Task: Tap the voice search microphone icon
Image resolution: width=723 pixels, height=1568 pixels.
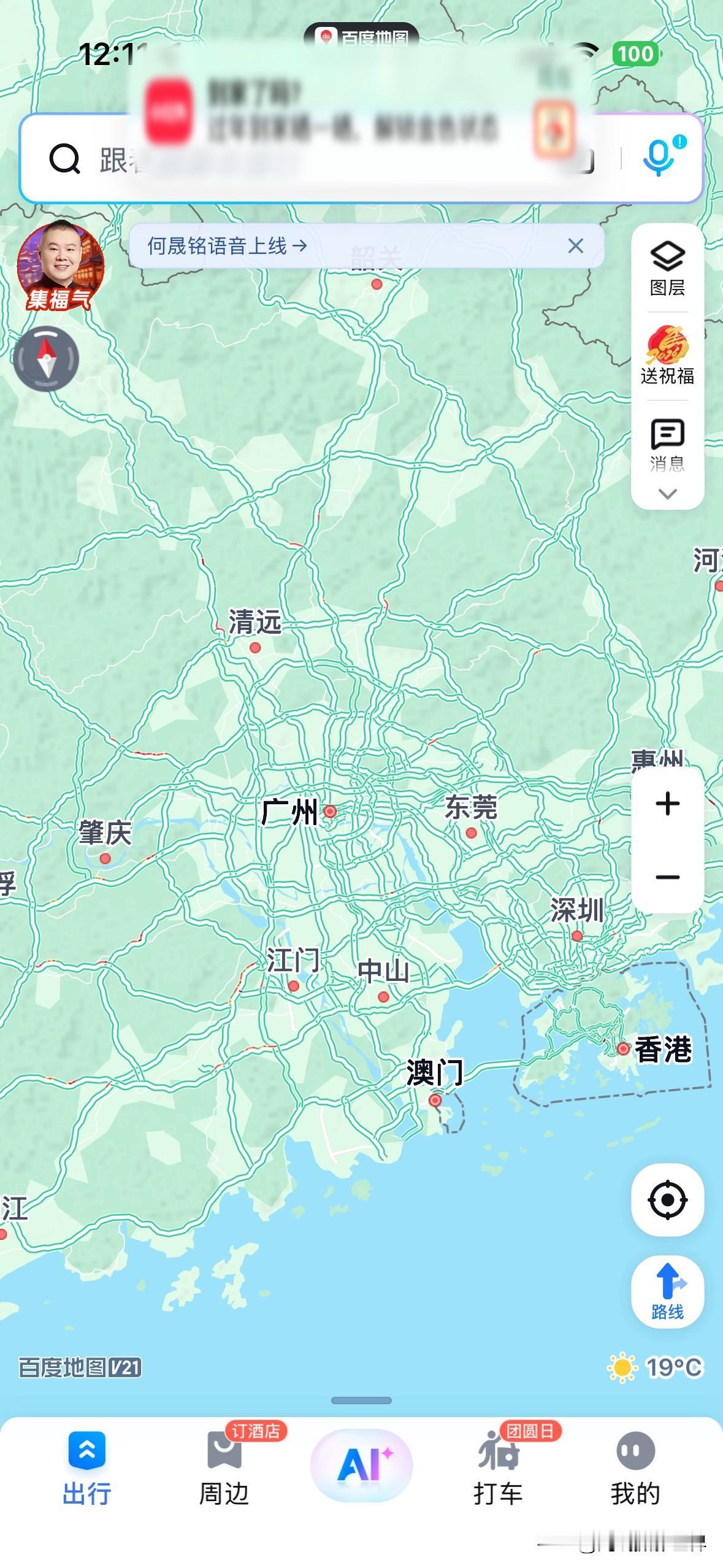Action: (x=659, y=158)
